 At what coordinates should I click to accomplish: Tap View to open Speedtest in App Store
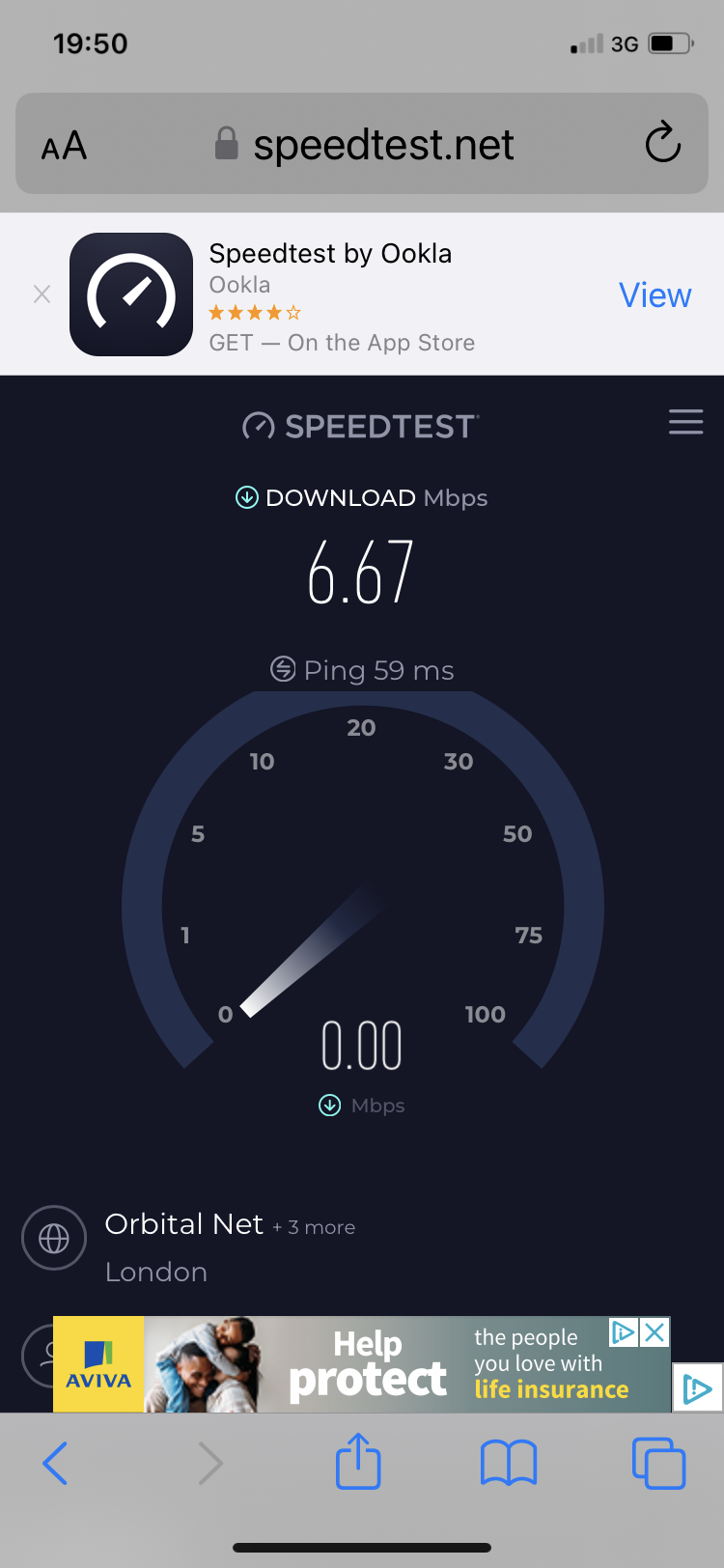tap(654, 294)
